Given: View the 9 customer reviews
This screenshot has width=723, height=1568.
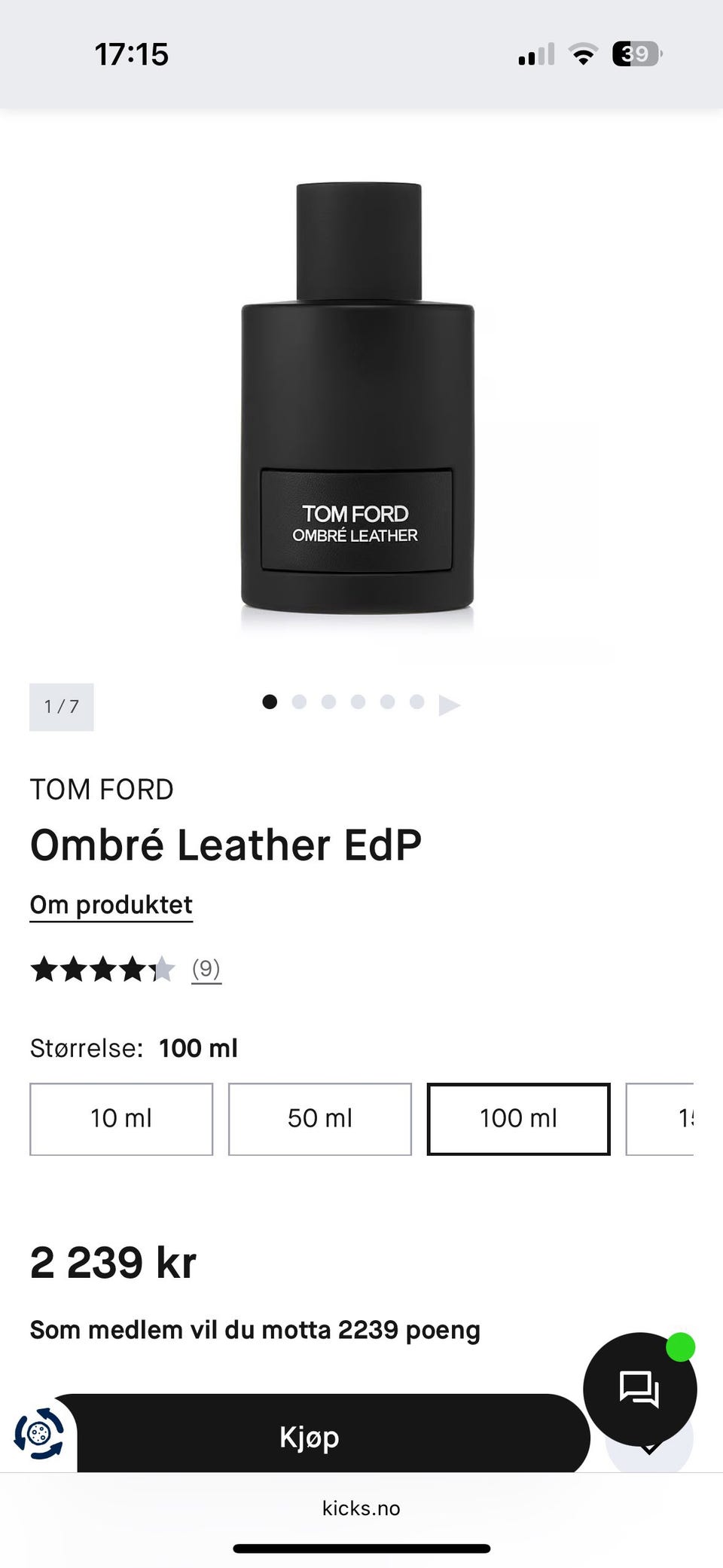Looking at the screenshot, I should point(206,968).
